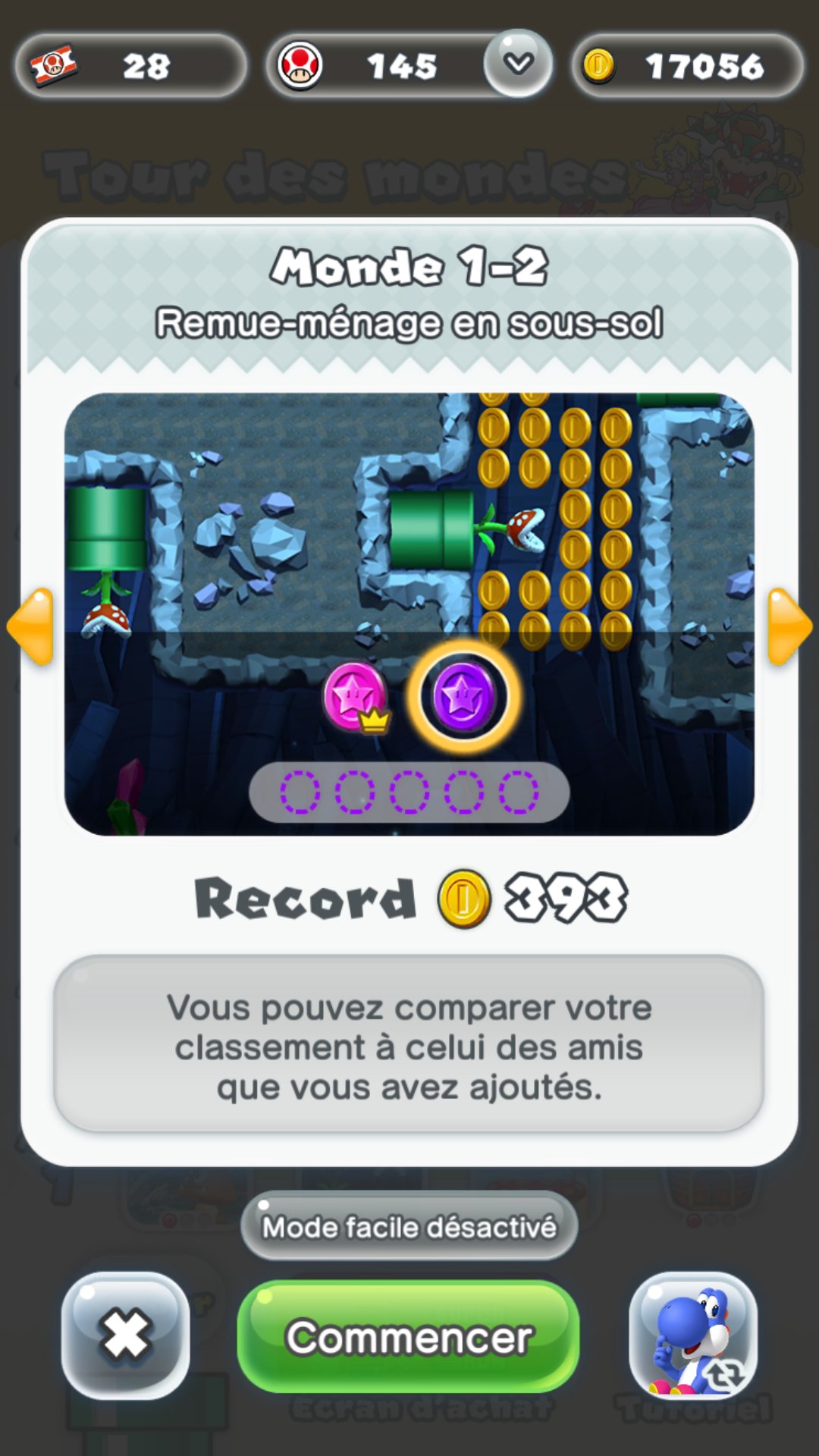Toggle the Mode facile désactivé option
The height and width of the screenshot is (1456, 819).
(409, 1226)
